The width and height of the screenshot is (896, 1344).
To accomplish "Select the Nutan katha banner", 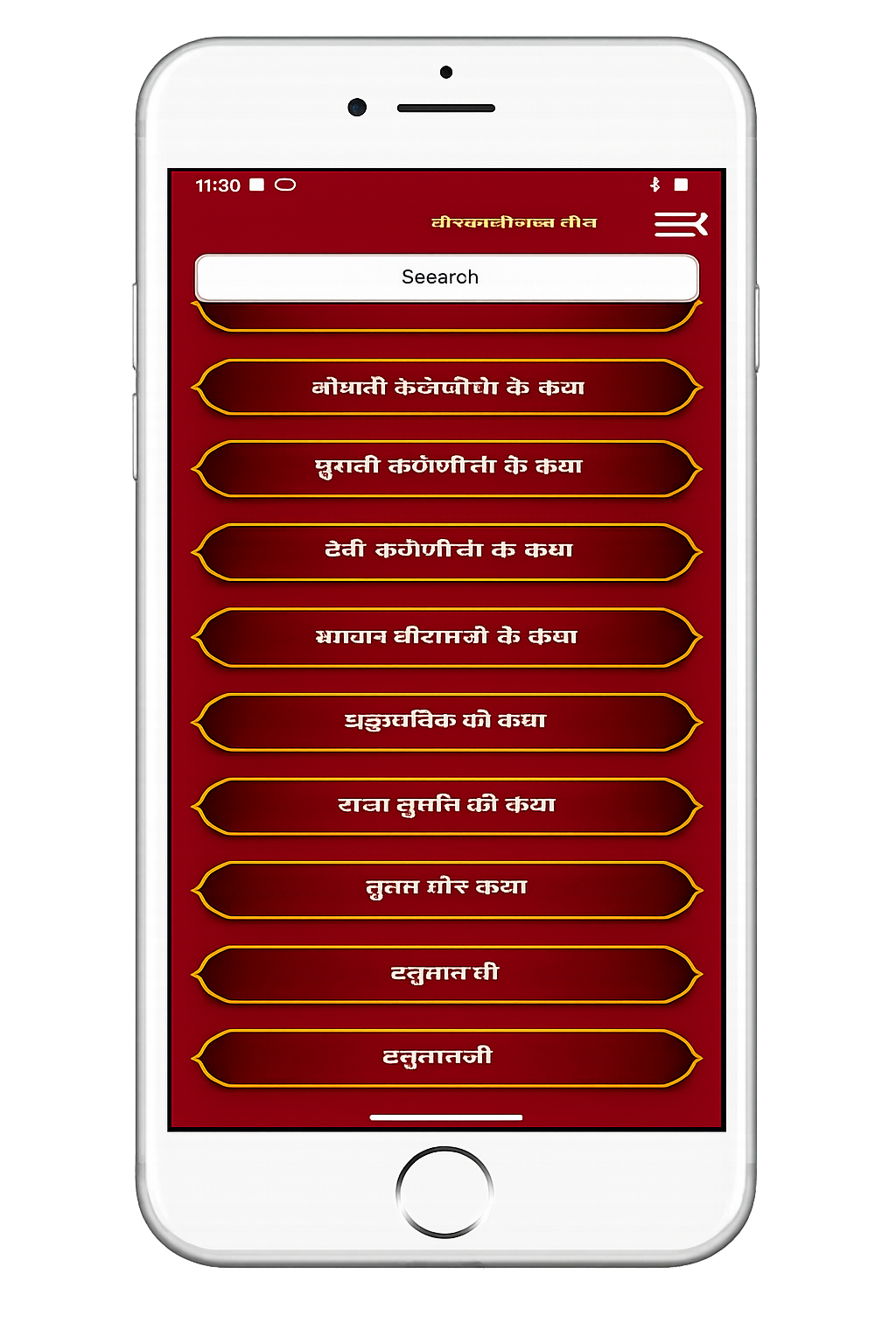I will (x=448, y=886).
